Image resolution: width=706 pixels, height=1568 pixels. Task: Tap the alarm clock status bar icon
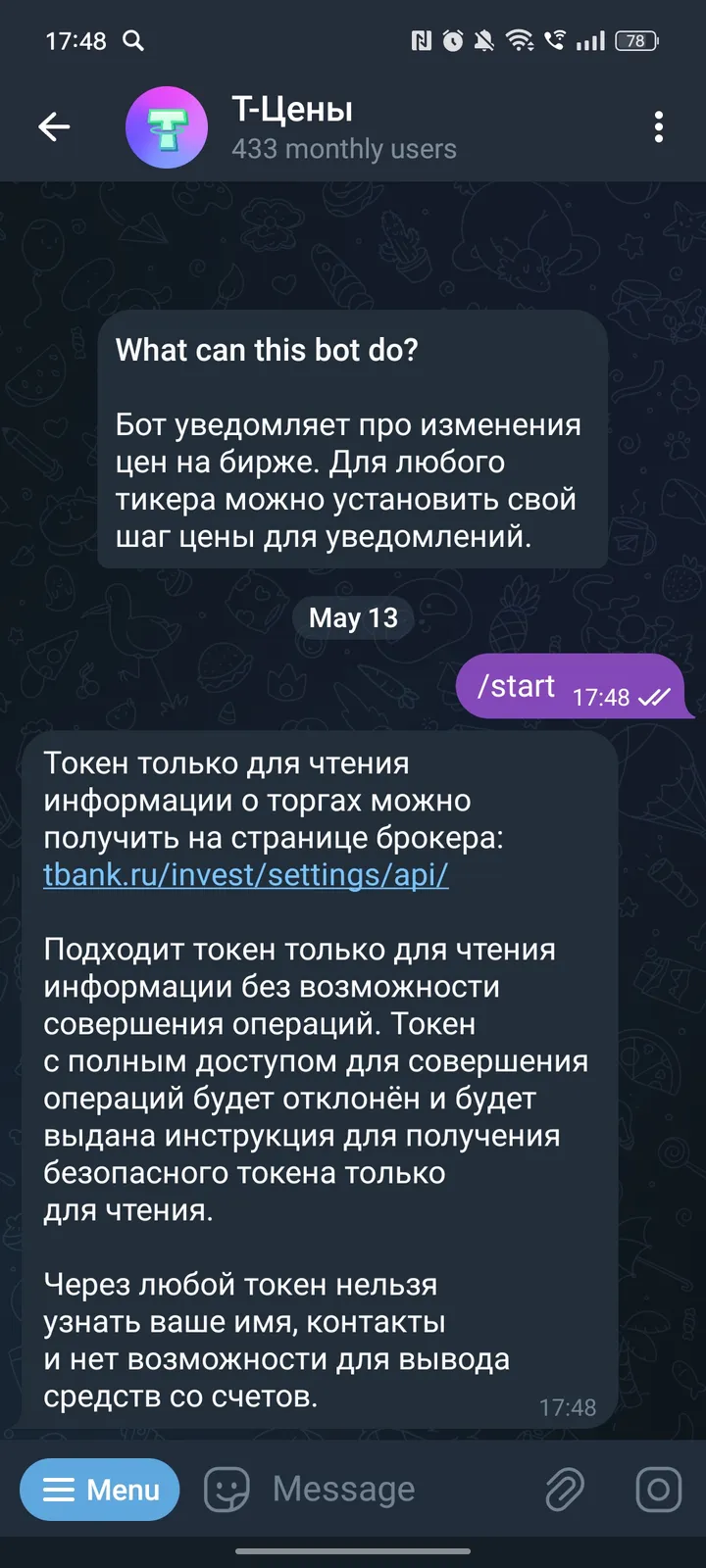pyautogui.click(x=451, y=41)
